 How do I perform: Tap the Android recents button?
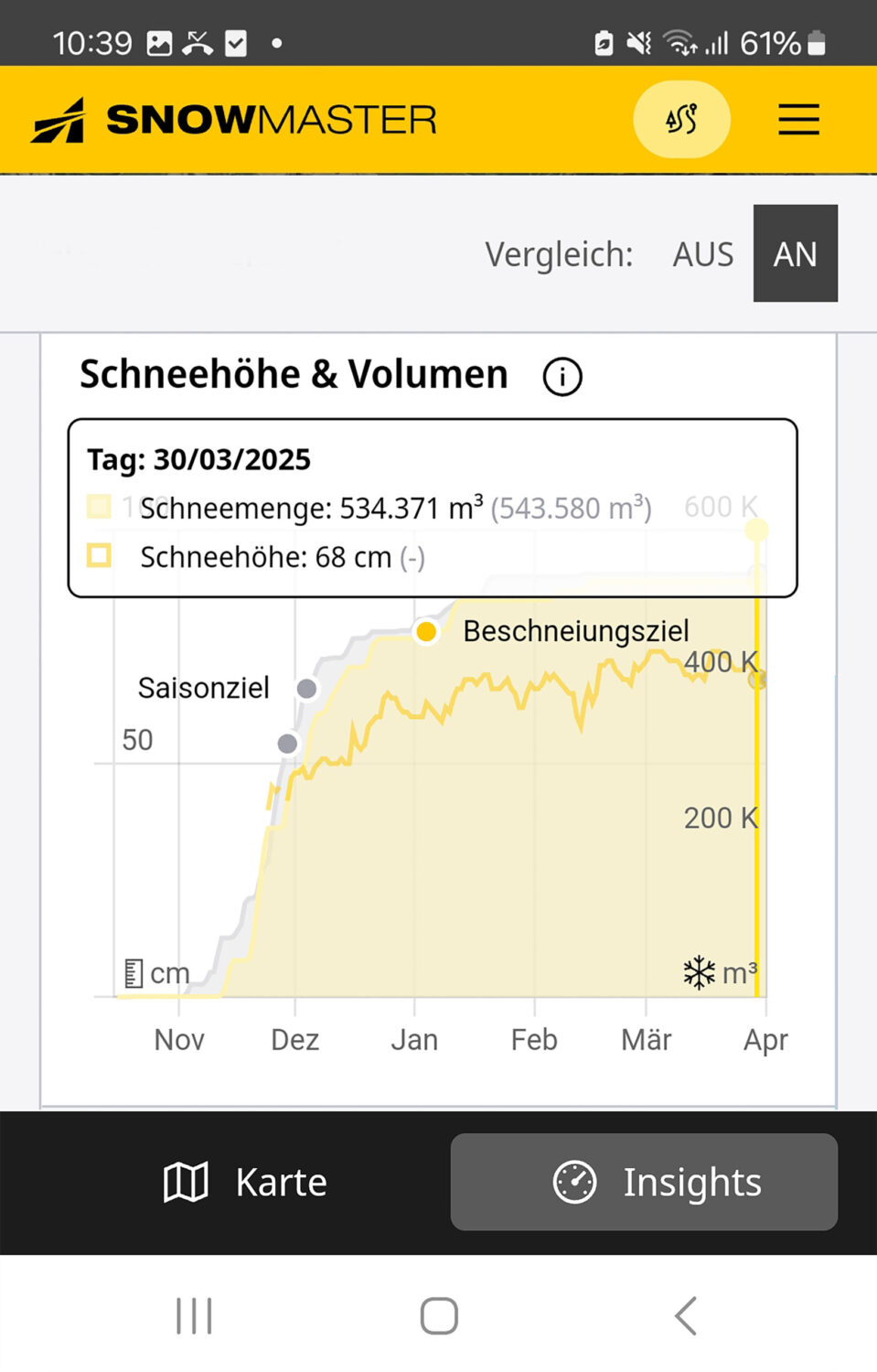coord(193,1314)
